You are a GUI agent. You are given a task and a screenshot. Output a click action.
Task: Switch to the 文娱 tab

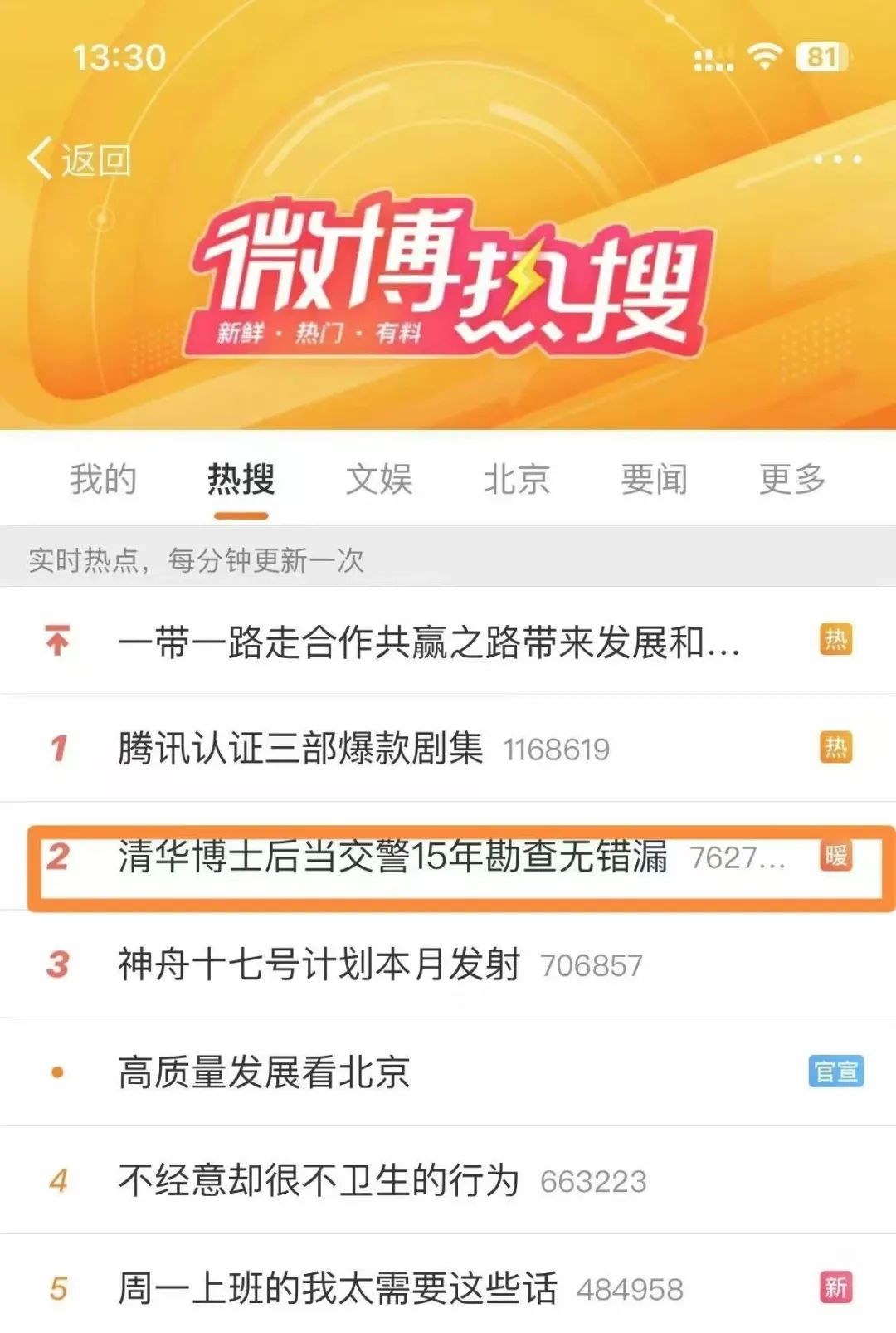point(378,479)
